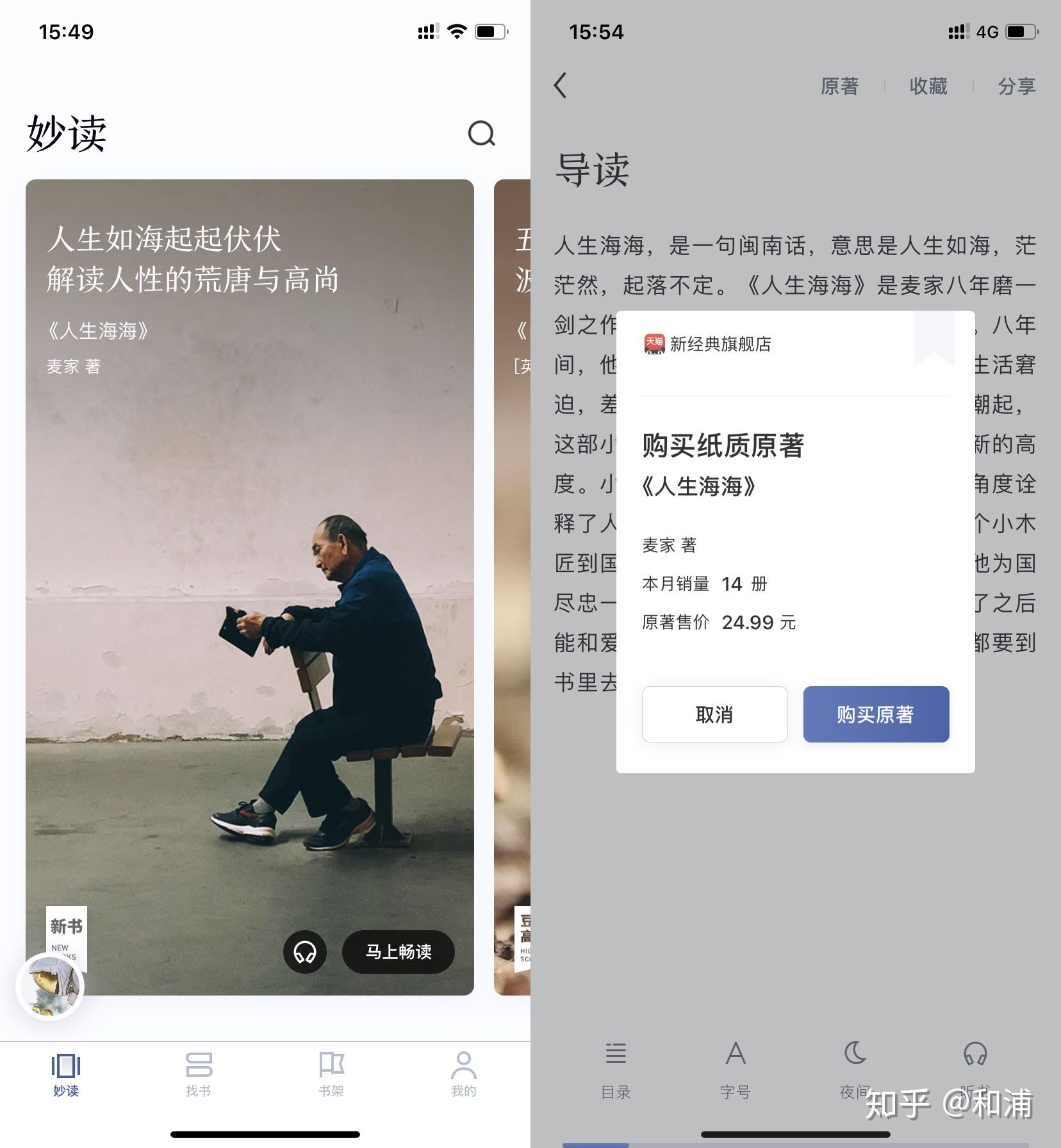Tap the headphone listen icon on the card

tap(305, 952)
